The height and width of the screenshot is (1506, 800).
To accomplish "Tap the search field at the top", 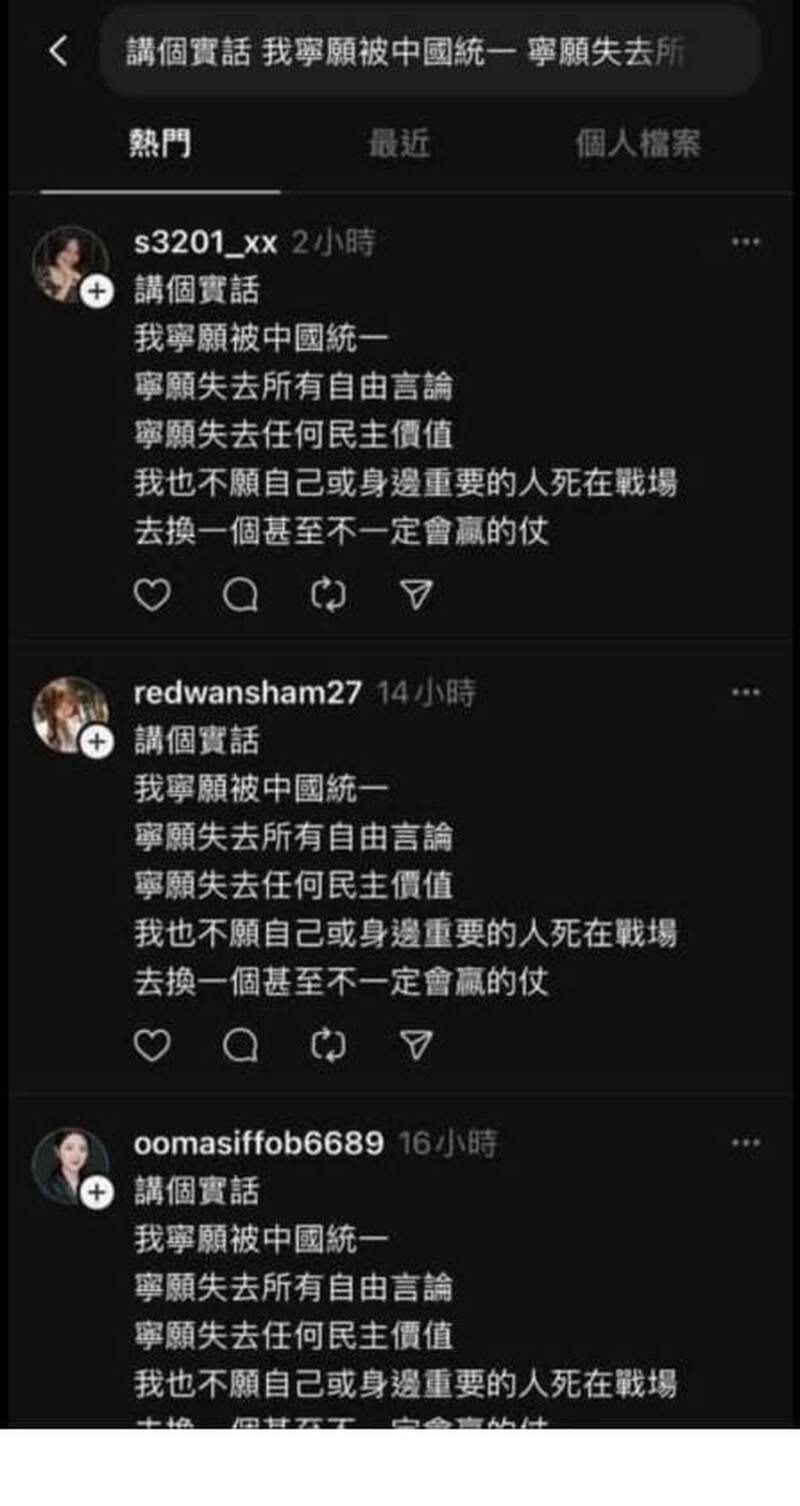I will coord(430,52).
